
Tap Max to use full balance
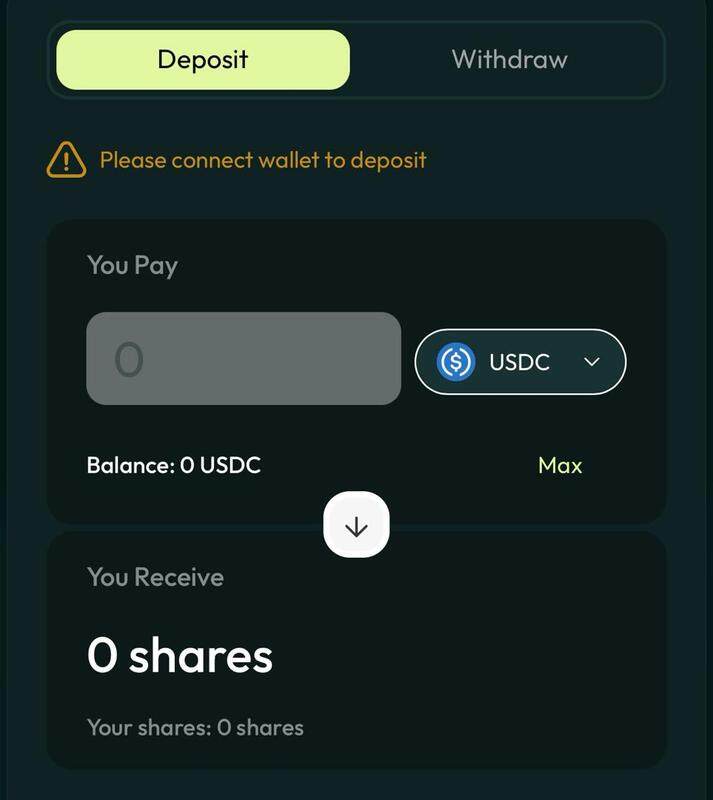[560, 466]
